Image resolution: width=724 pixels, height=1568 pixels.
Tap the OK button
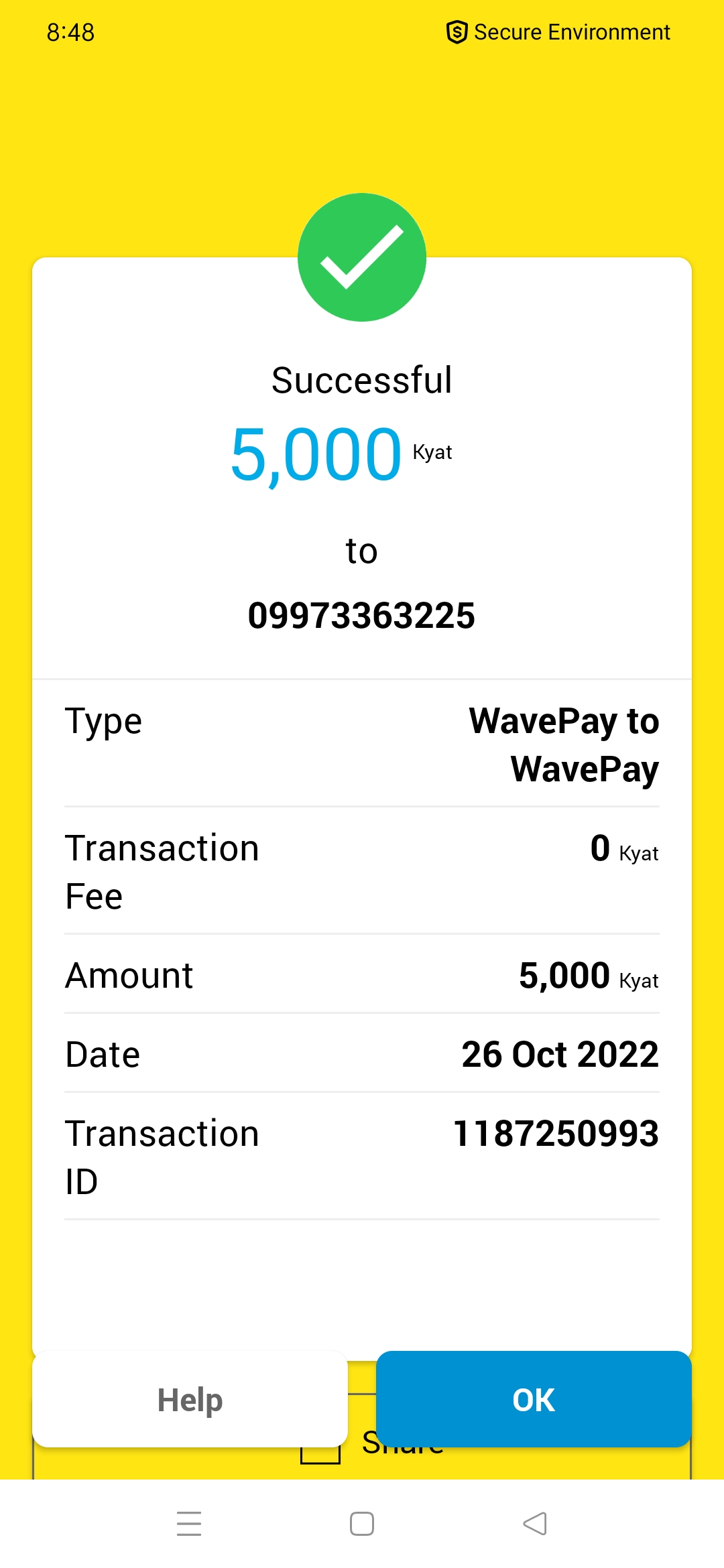coord(534,1399)
